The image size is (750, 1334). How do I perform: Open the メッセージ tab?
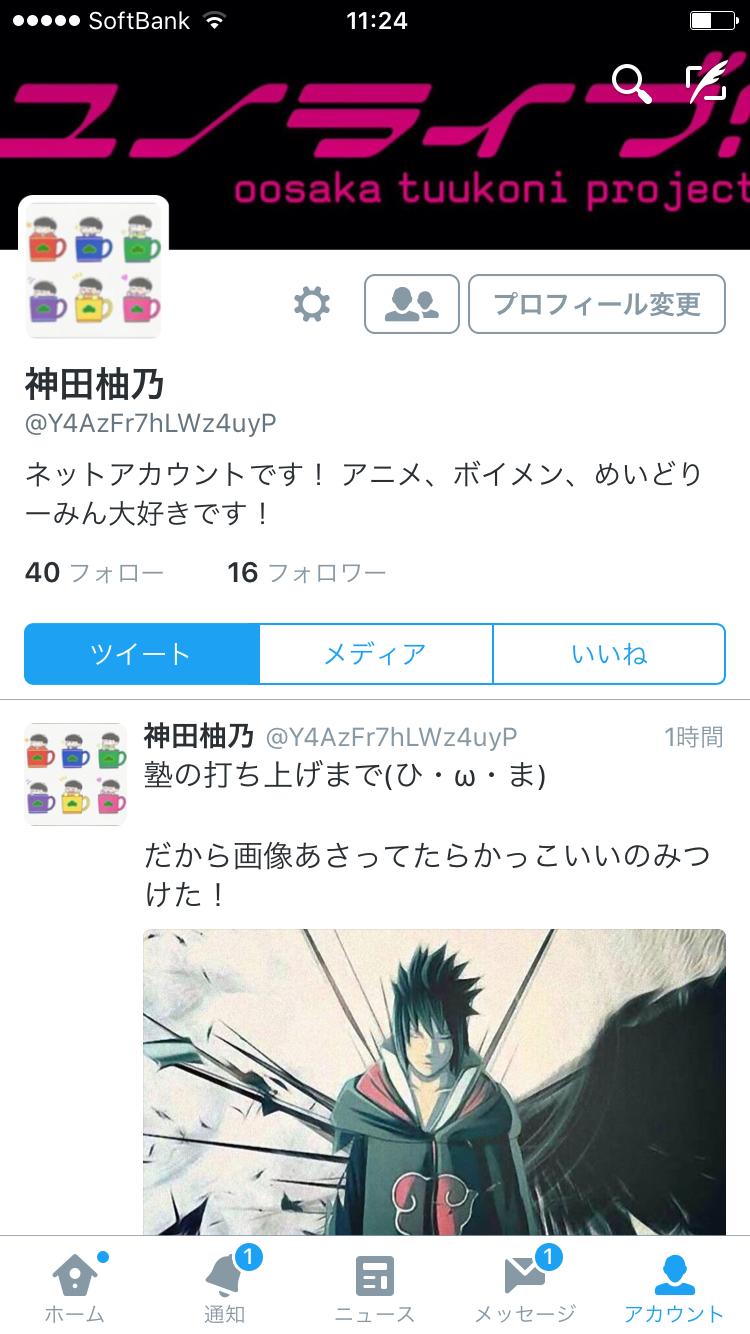[525, 1286]
